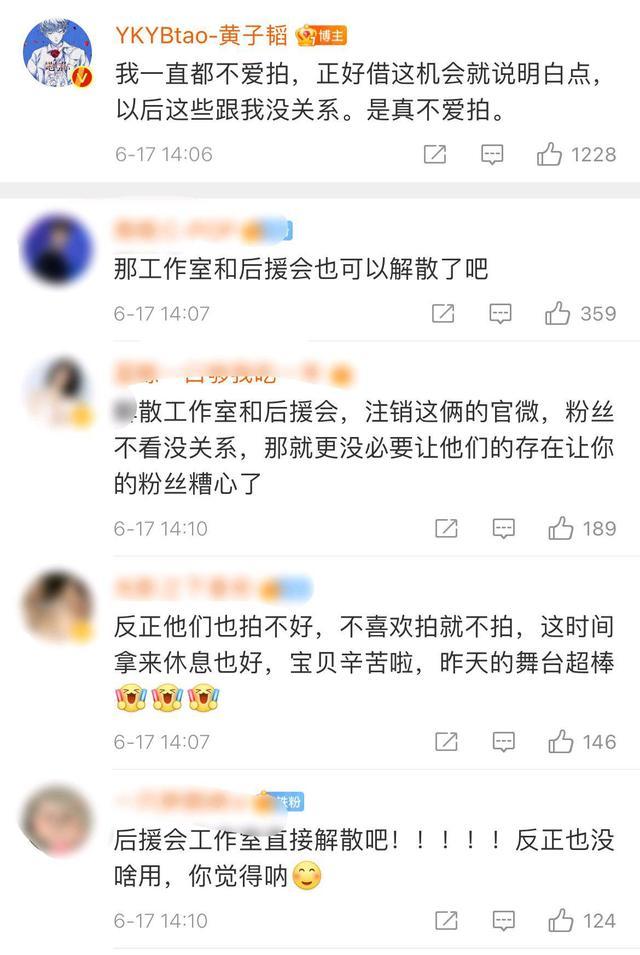Reply to the comment posted at 6-17 14:07 with 359 likes
Screen dimensions: 640x955
[x=501, y=314]
